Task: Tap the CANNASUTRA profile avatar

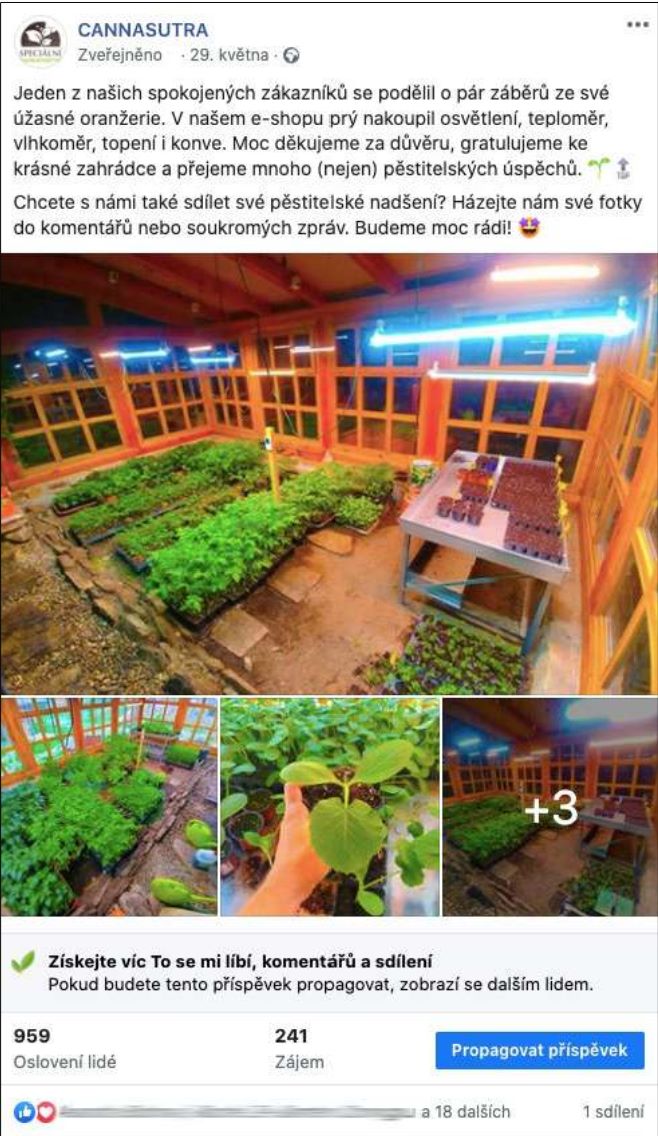Action: coord(41,42)
